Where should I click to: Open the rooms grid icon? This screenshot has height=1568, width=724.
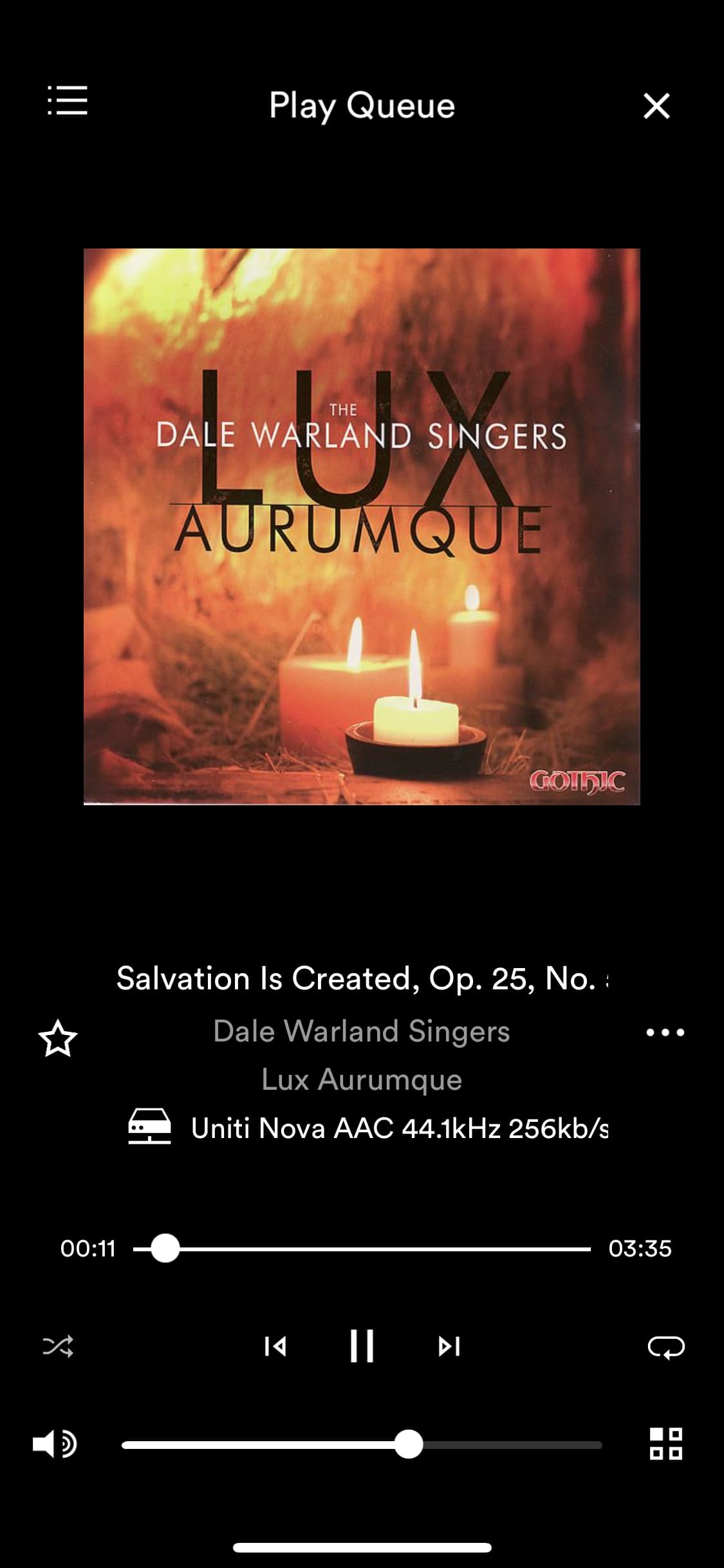pyautogui.click(x=665, y=1444)
